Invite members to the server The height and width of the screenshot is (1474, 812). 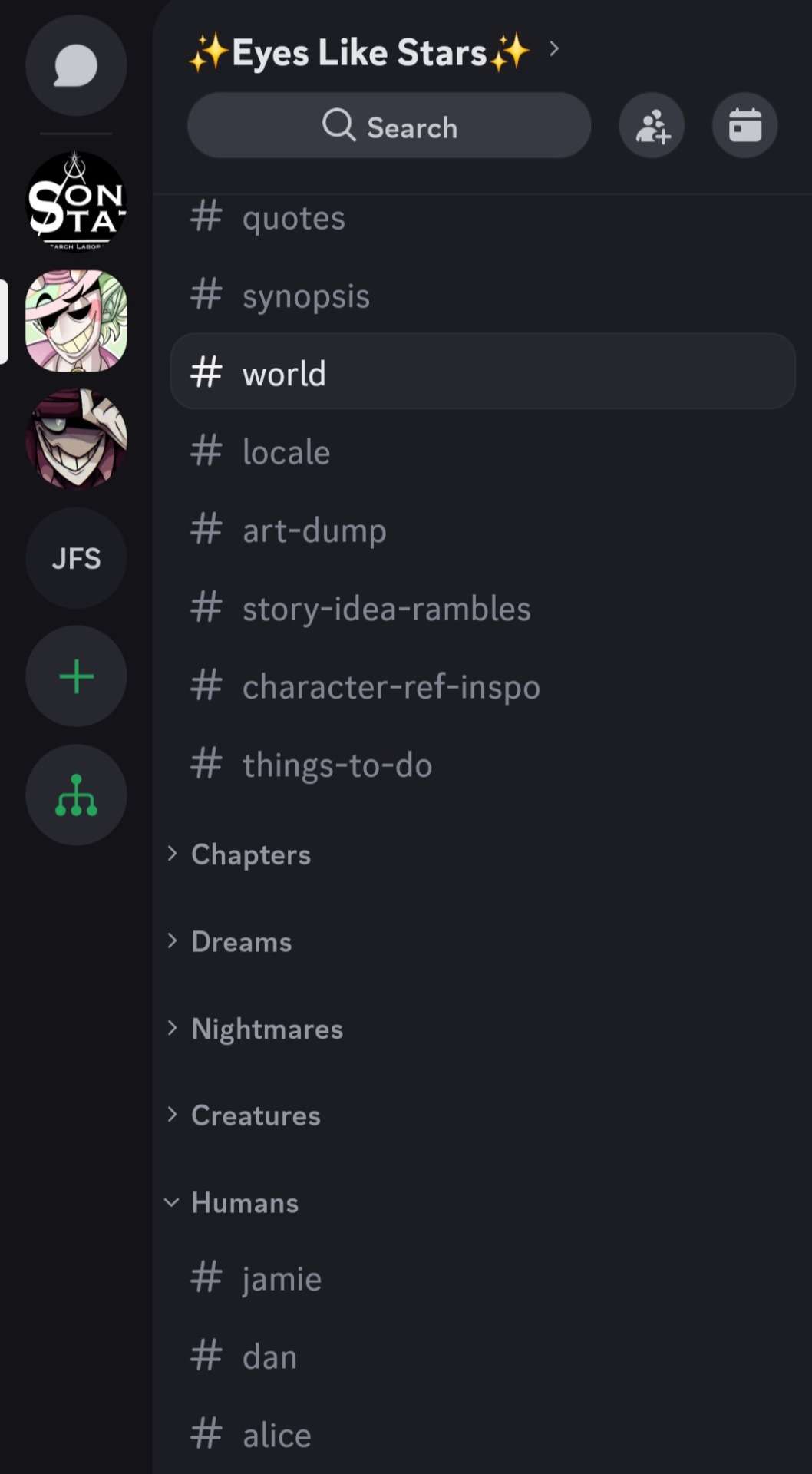click(x=652, y=126)
